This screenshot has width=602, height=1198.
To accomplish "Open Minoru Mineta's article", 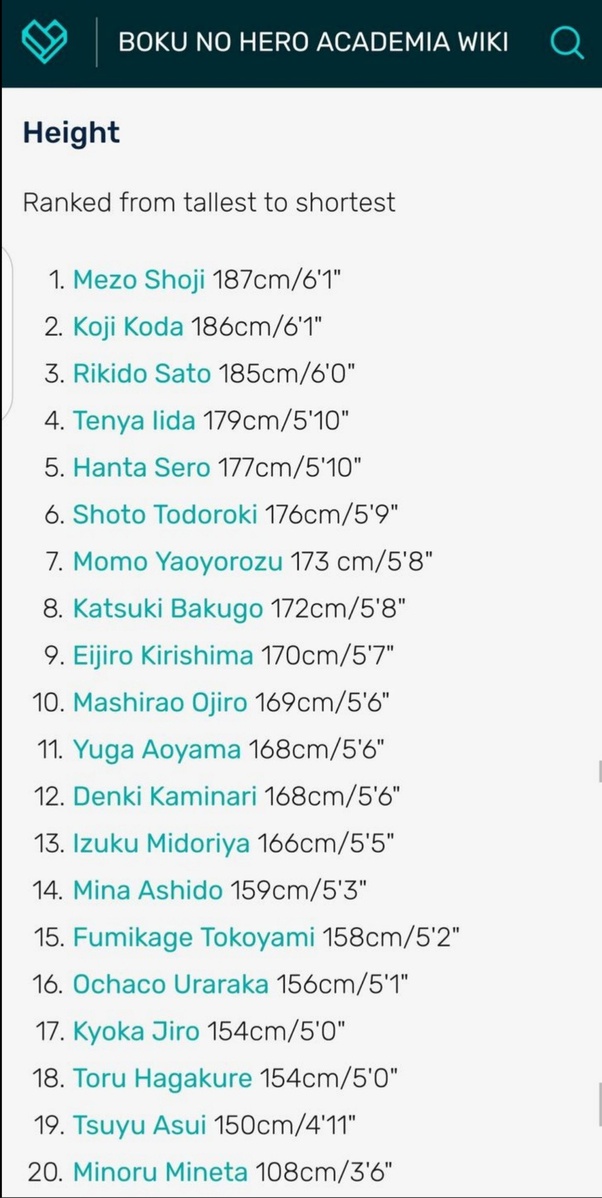I will pyautogui.click(x=160, y=1171).
